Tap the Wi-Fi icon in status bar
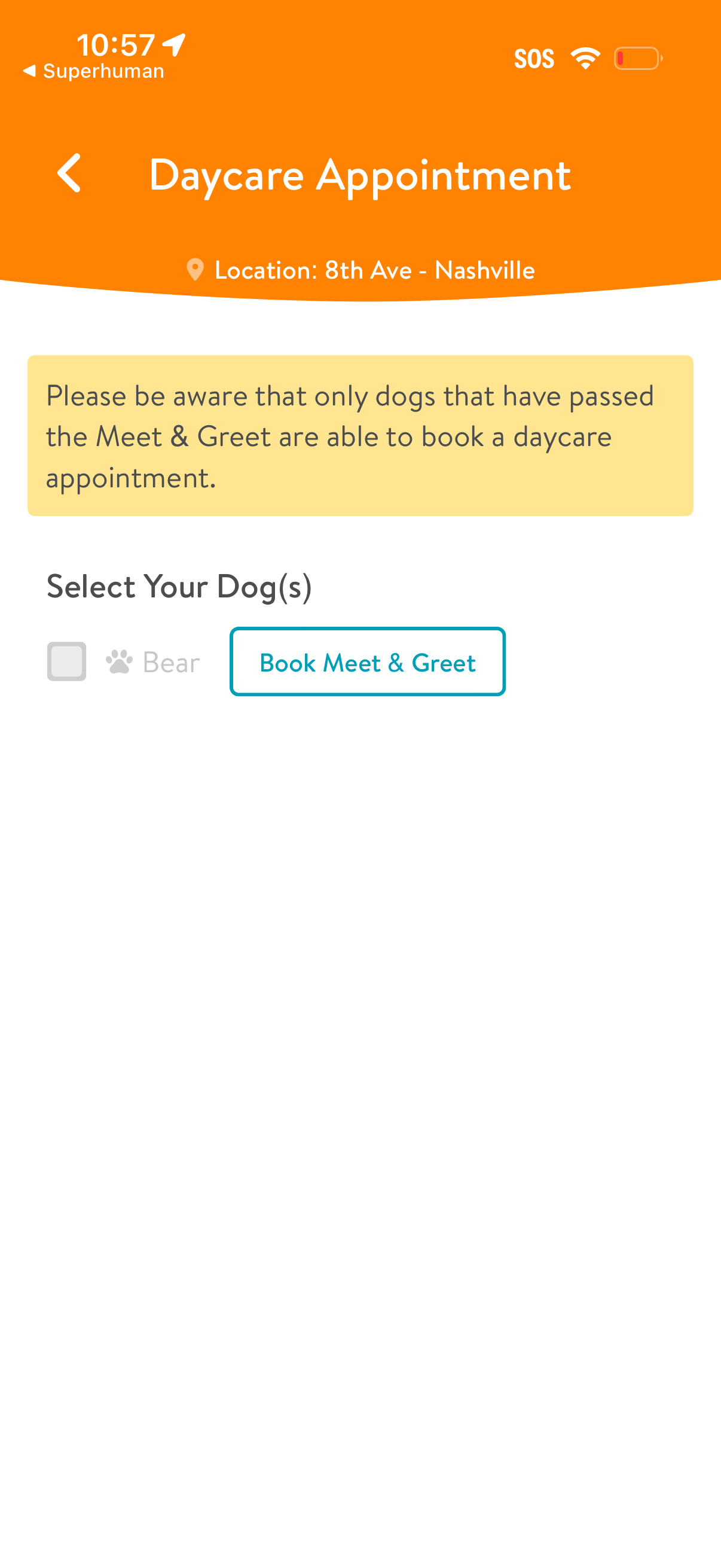721x1568 pixels. 583,57
